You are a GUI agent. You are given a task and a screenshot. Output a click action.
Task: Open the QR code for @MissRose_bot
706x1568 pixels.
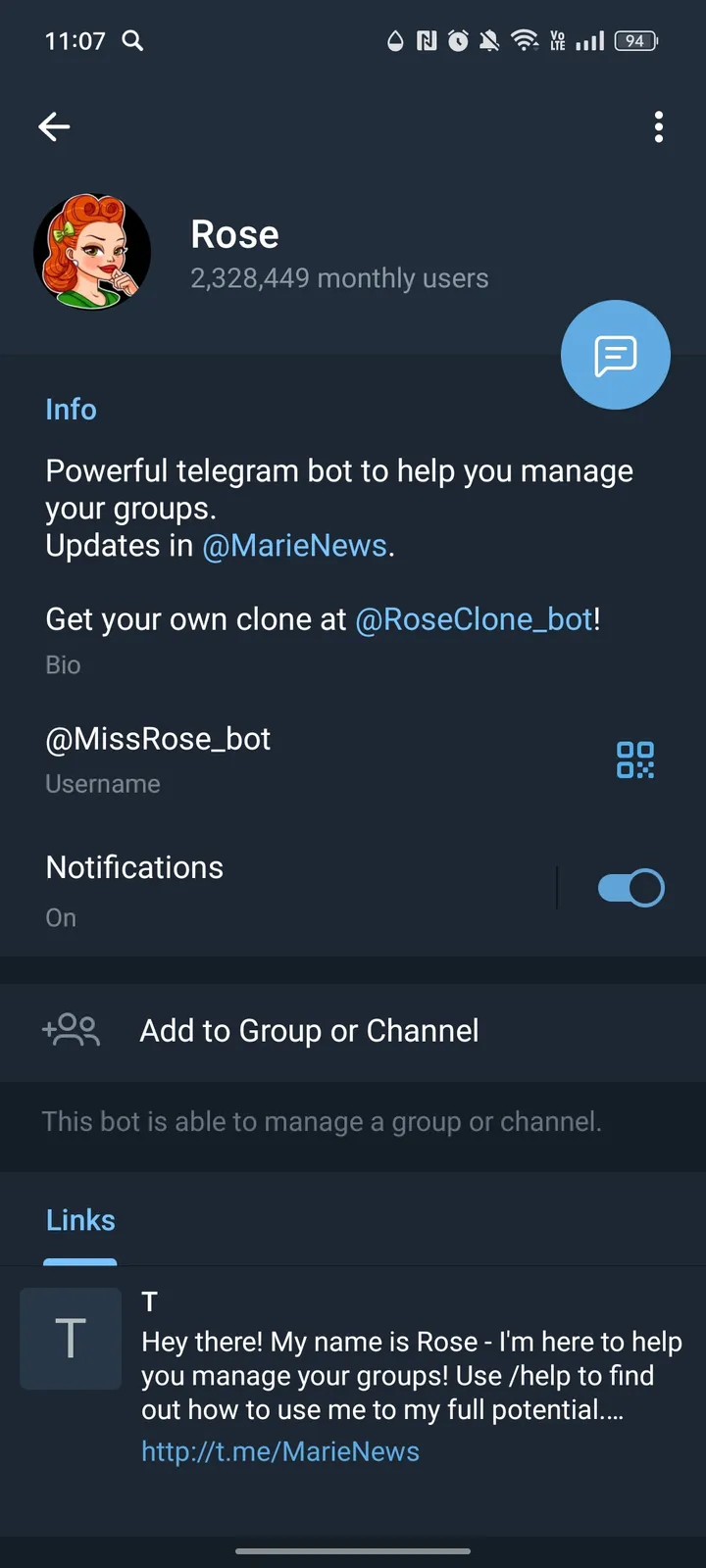(634, 759)
